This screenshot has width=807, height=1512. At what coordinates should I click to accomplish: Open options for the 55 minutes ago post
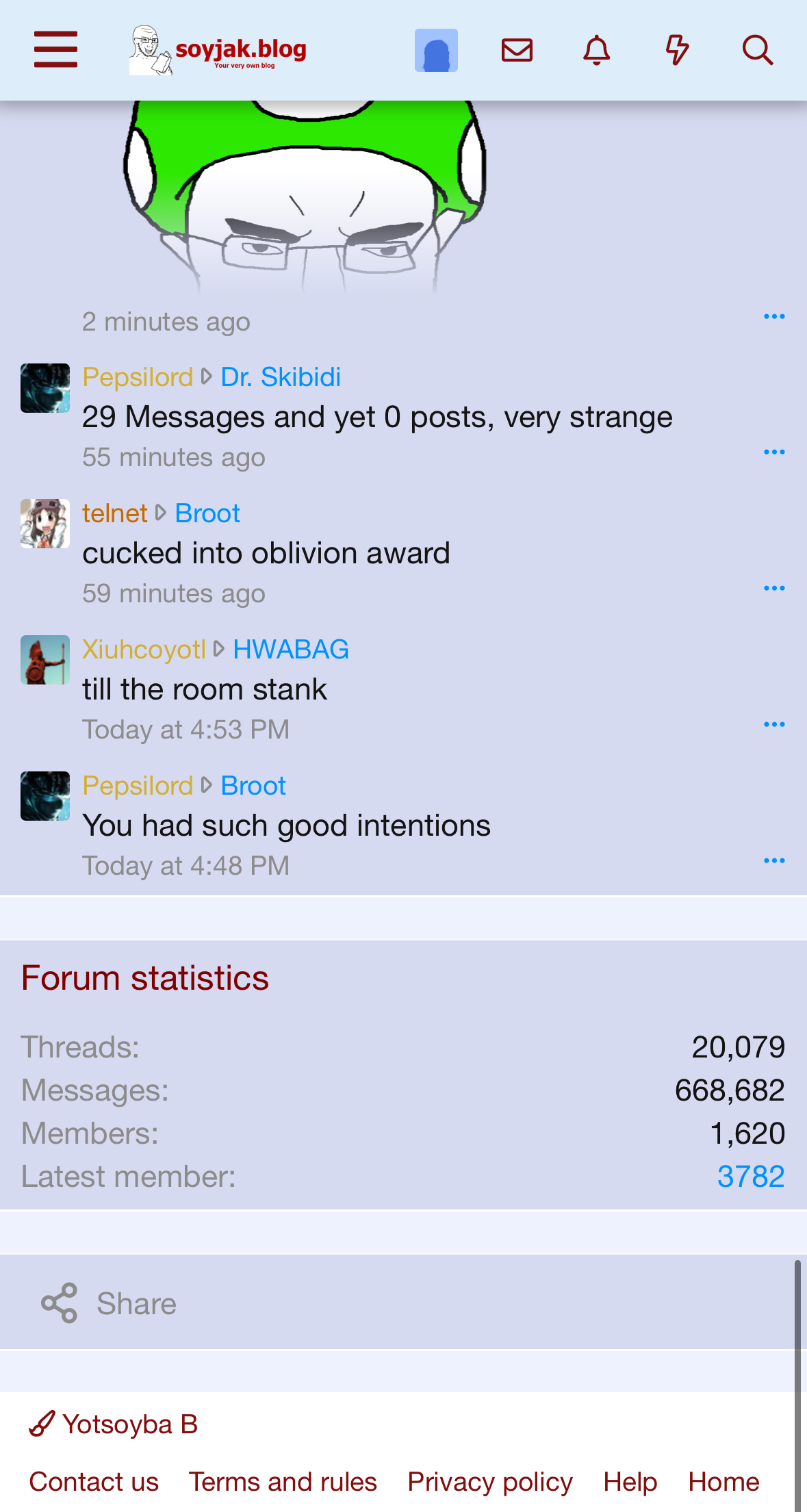point(774,452)
